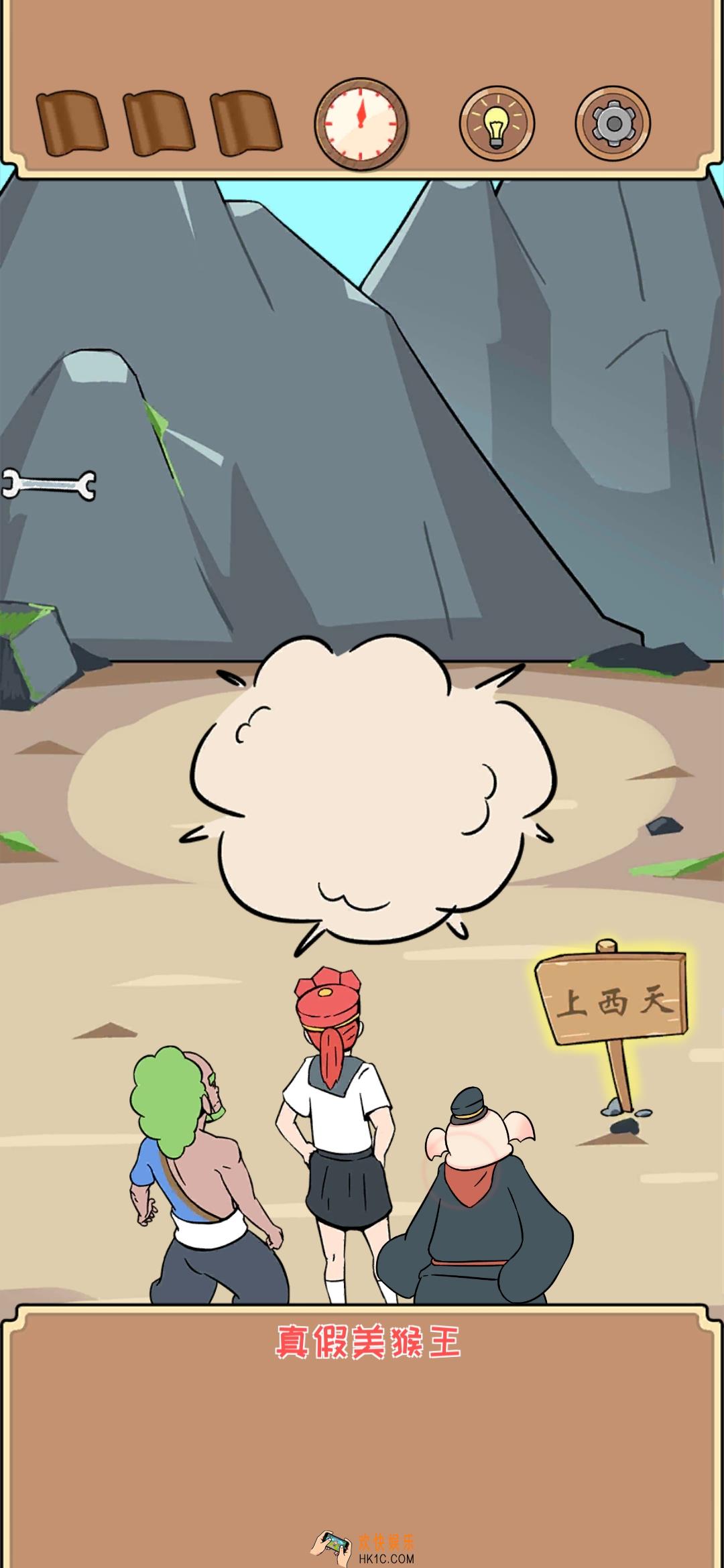This screenshot has height=1568, width=724.
Task: Tap the compass icon
Action: (361, 124)
